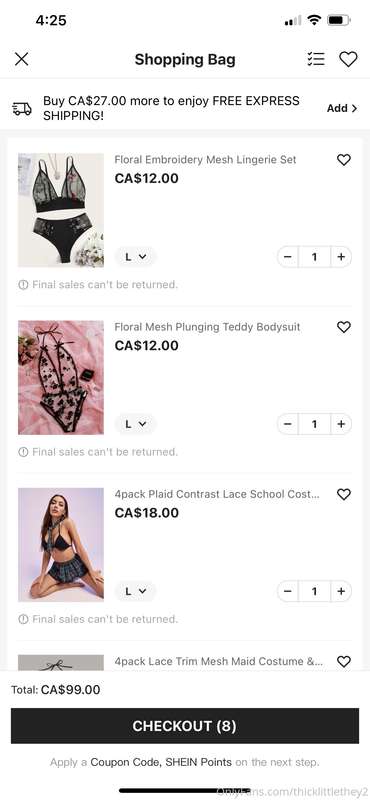Change size of Floral Mesh Plunging Teddy Bodysuit

135,424
